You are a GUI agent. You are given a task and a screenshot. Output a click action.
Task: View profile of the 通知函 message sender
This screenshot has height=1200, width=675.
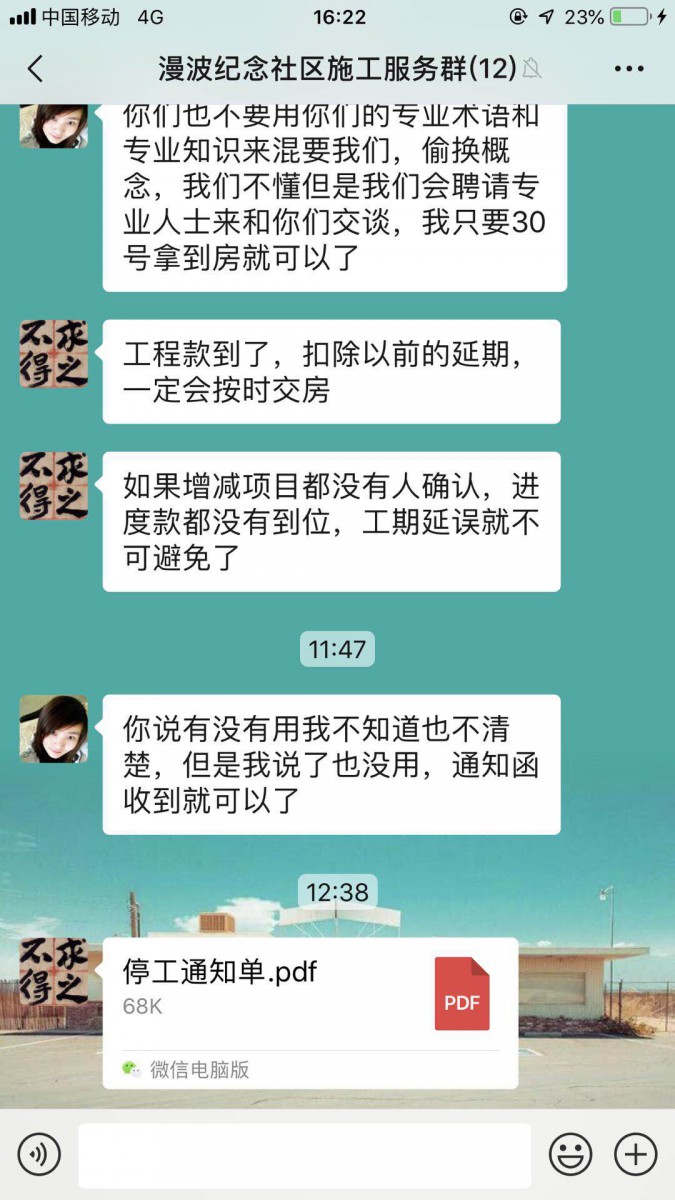click(54, 729)
